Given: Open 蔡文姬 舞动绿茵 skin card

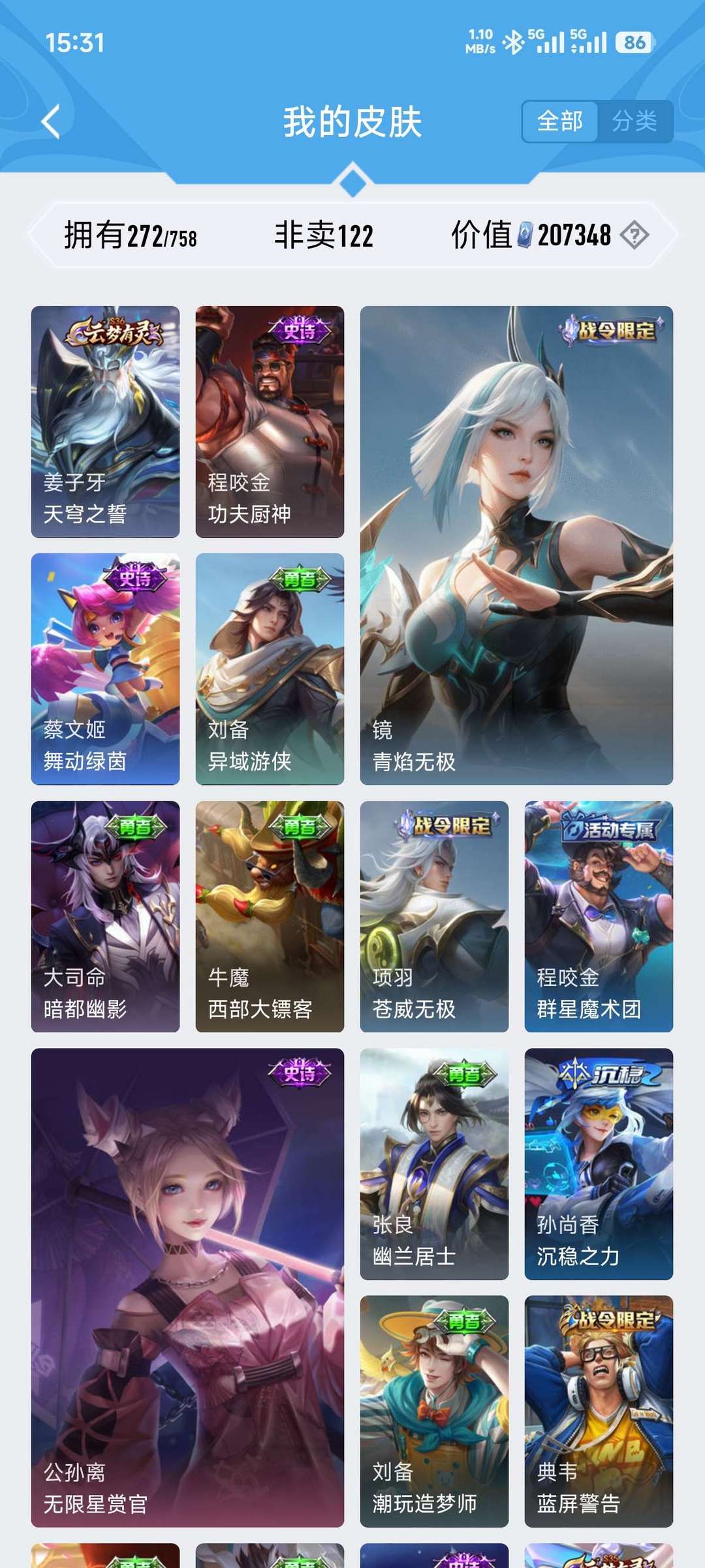Looking at the screenshot, I should pos(105,669).
